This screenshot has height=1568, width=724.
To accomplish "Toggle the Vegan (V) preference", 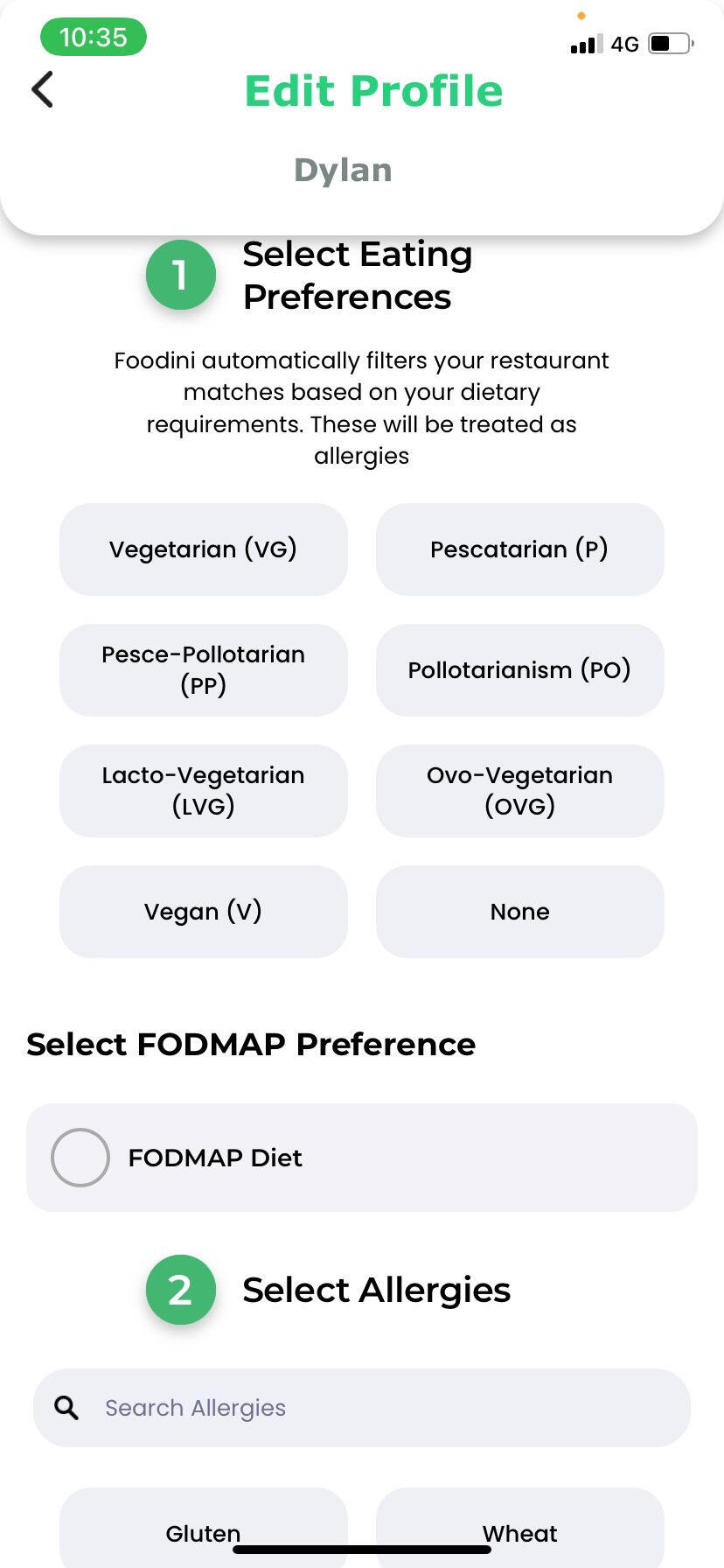I will pos(203,911).
